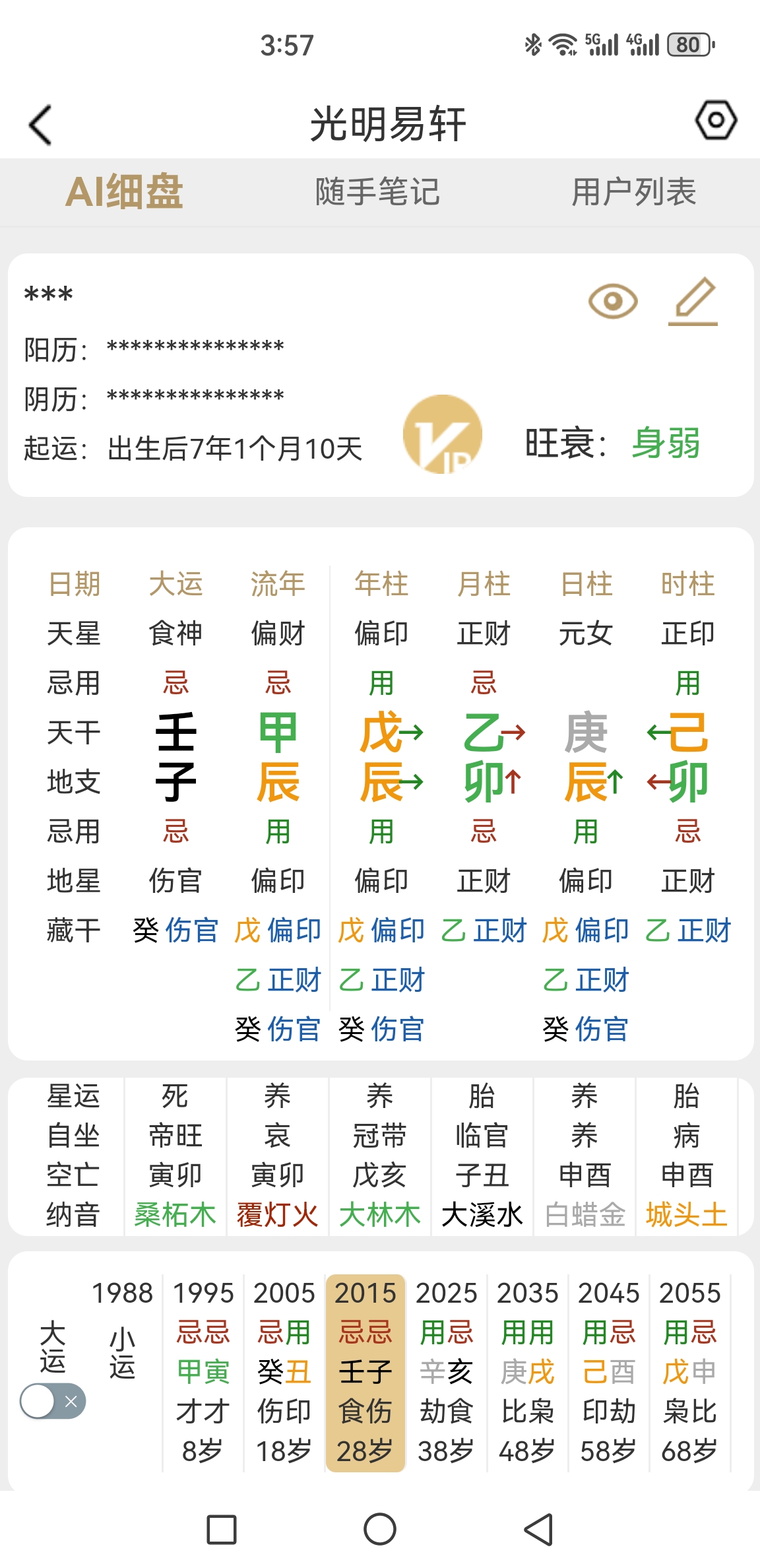Pick the 2045 己酉 luck period
This screenshot has width=760, height=1568.
pos(609,1373)
